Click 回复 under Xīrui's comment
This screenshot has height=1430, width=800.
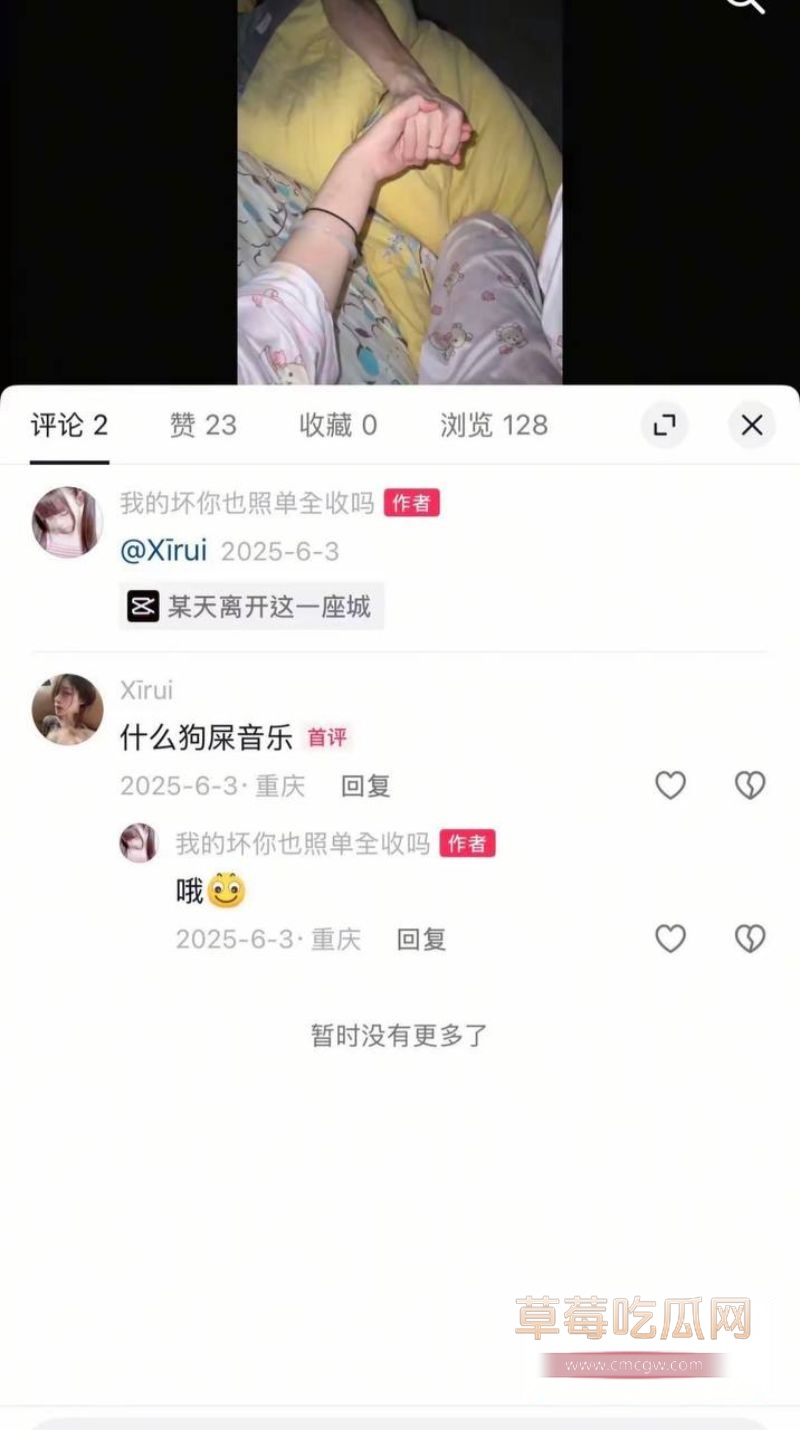(x=364, y=787)
